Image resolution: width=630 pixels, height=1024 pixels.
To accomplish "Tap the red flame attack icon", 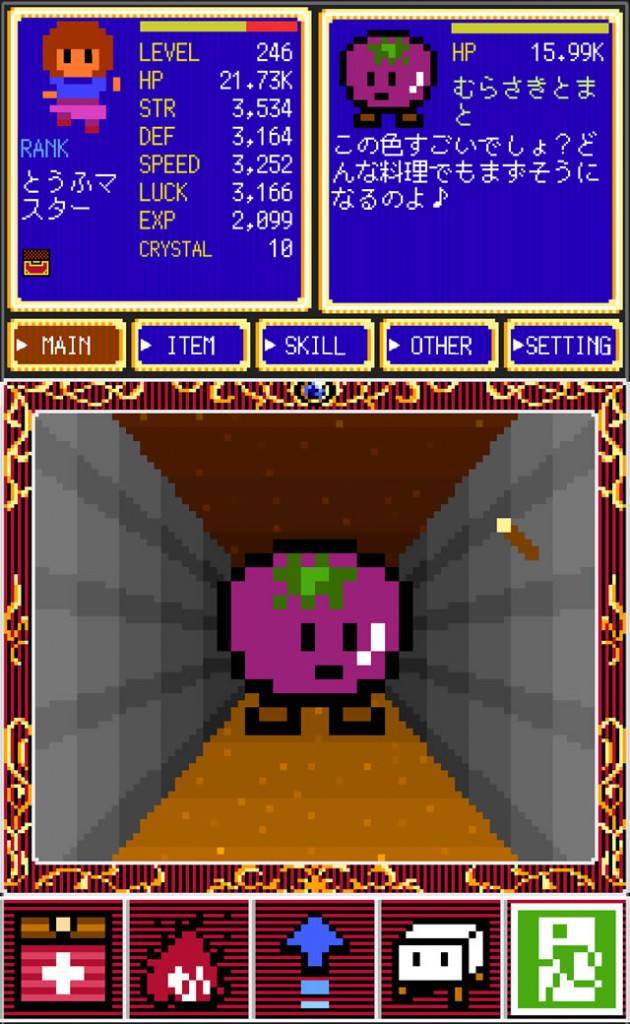I will (x=188, y=959).
